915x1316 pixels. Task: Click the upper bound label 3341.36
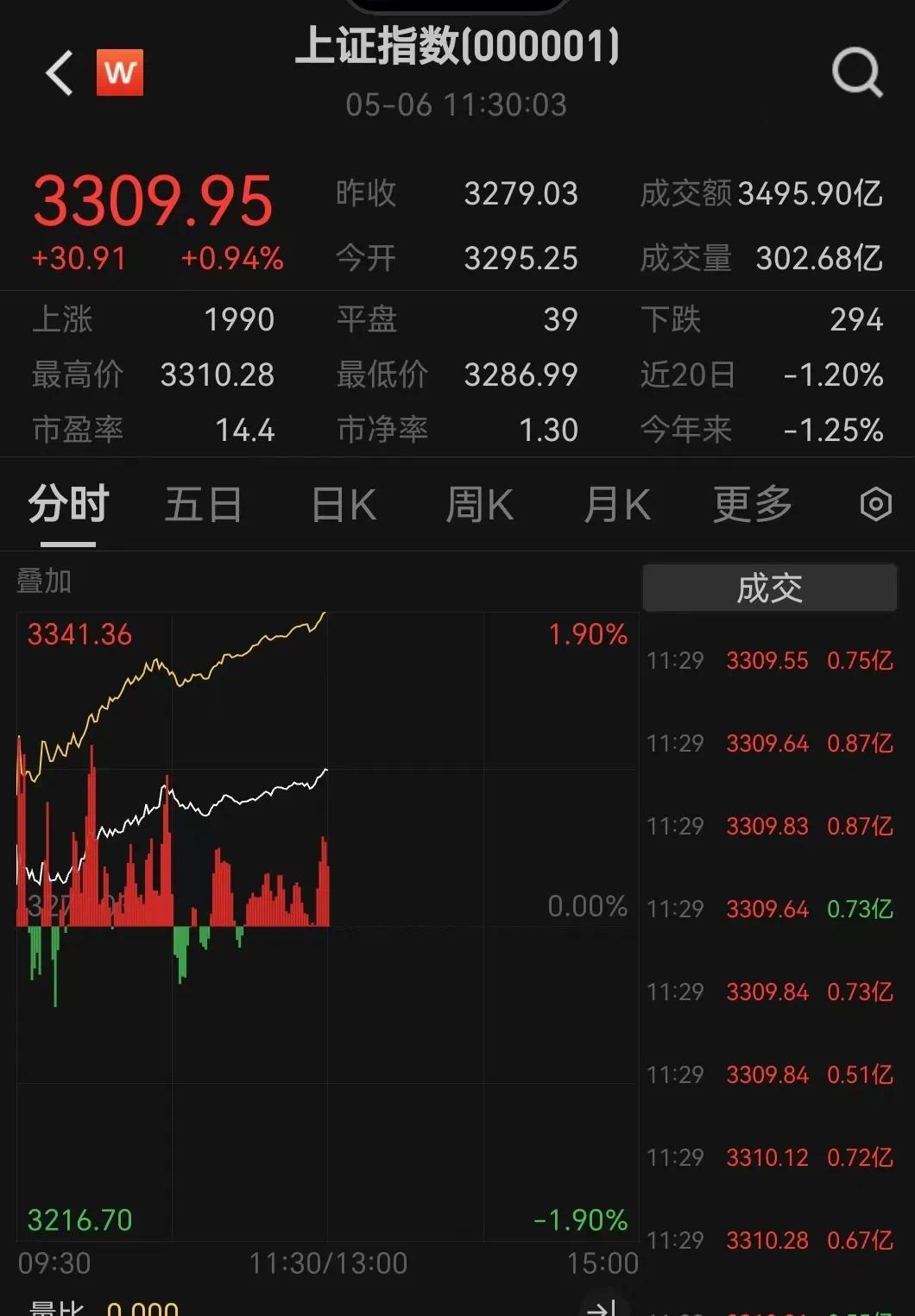tap(79, 634)
